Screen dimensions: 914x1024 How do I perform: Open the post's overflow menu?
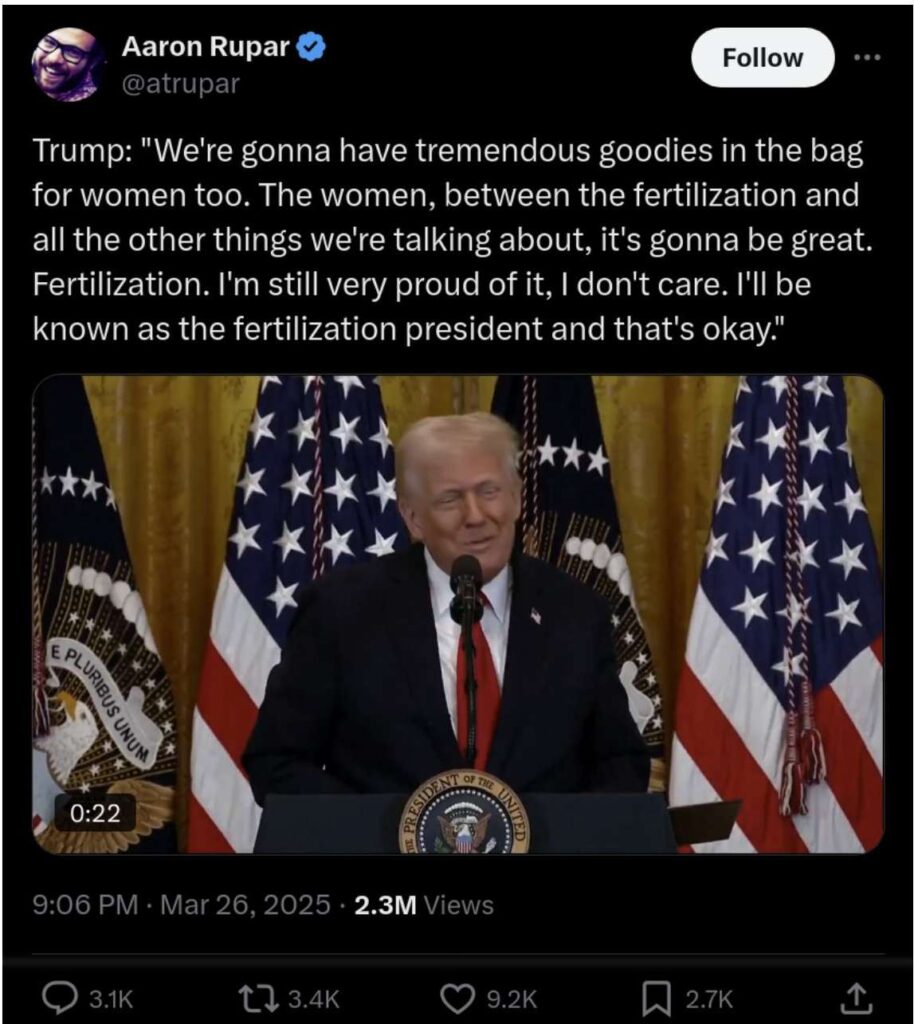pyautogui.click(x=866, y=57)
